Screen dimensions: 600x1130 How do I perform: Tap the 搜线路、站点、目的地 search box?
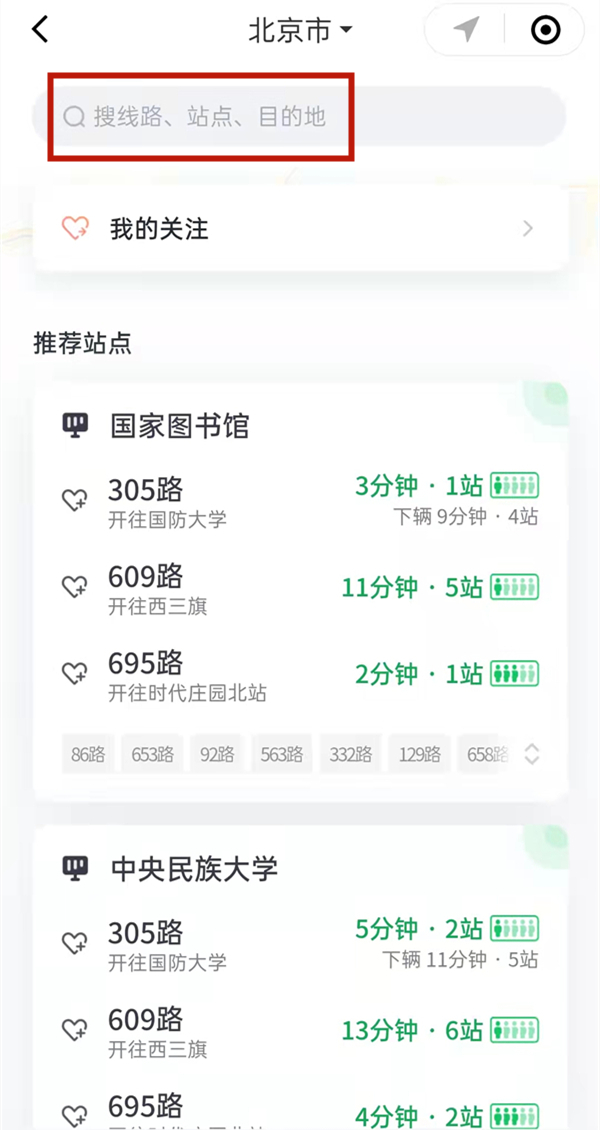coord(300,117)
